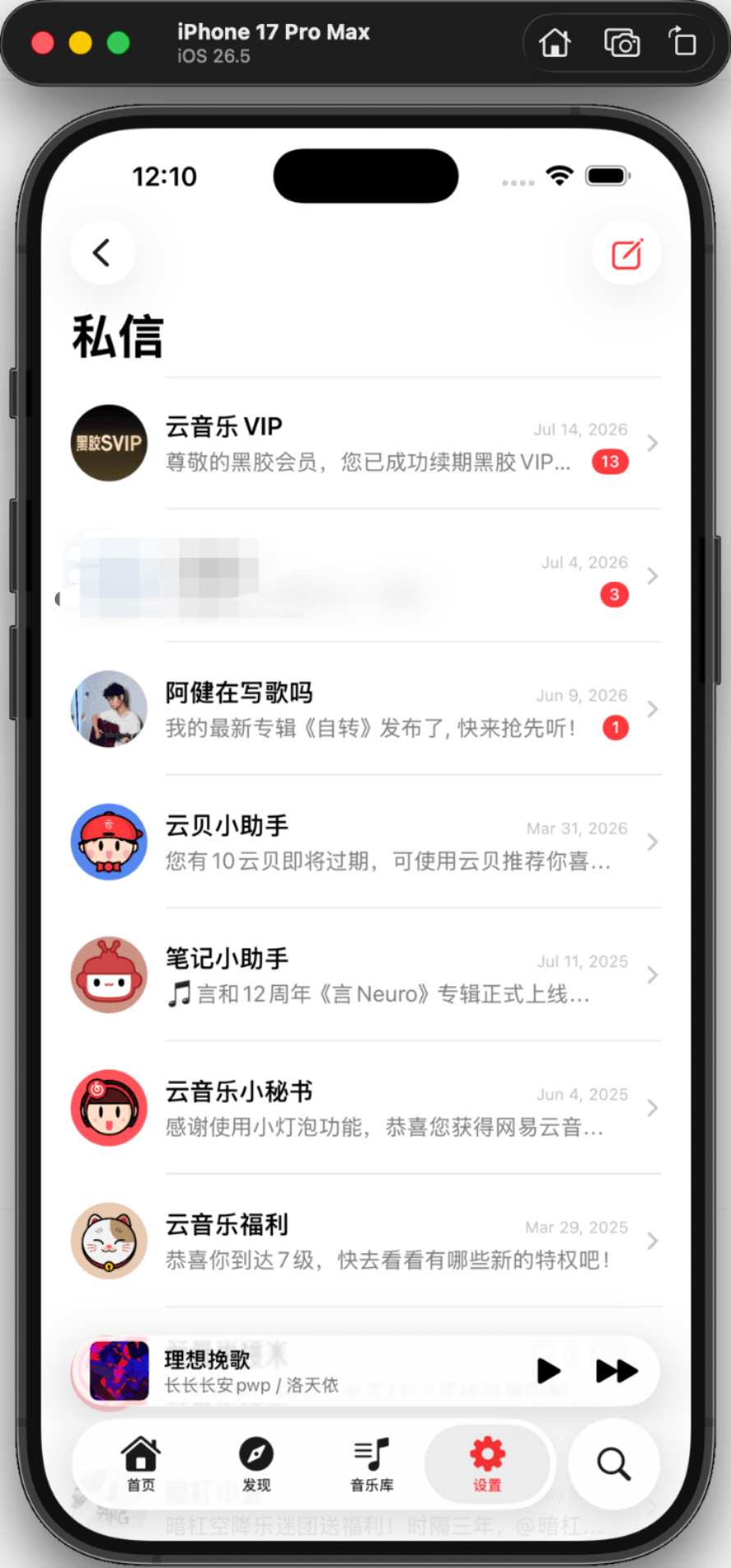
Task: Select the 设置 tab
Action: coord(487,1464)
